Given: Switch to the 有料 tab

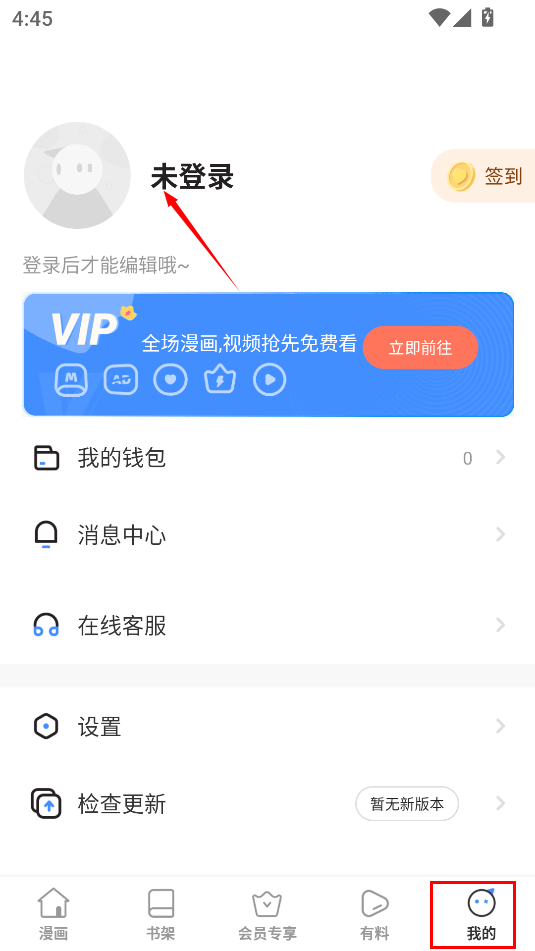Looking at the screenshot, I should pos(374,915).
